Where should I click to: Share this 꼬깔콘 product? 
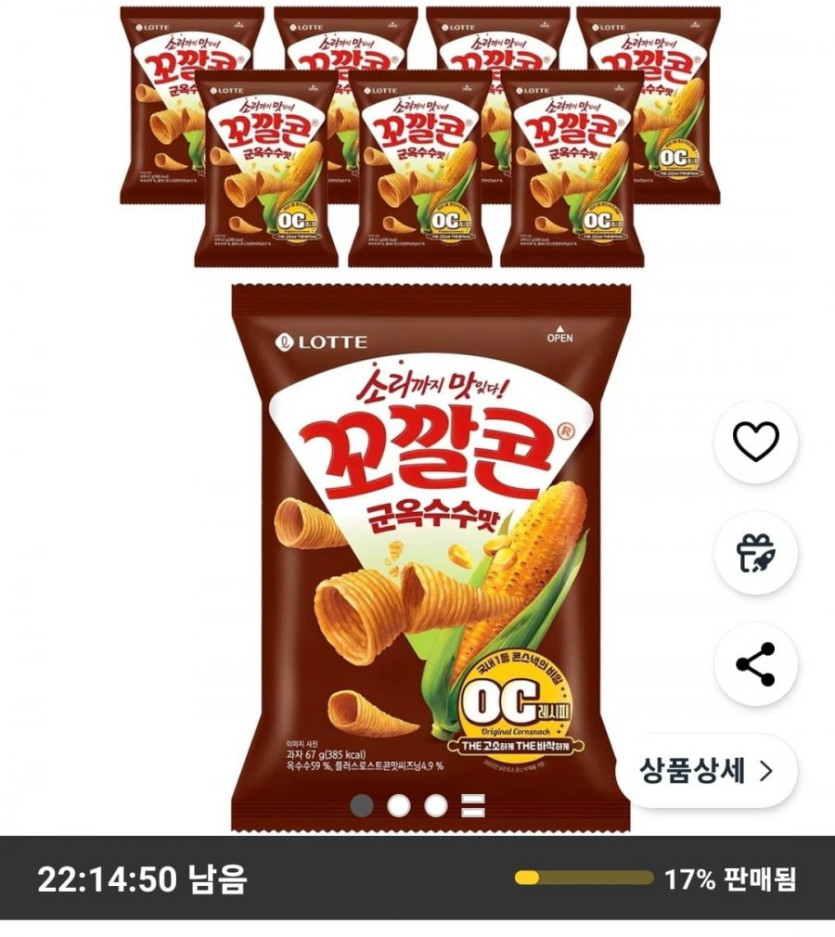[x=755, y=664]
